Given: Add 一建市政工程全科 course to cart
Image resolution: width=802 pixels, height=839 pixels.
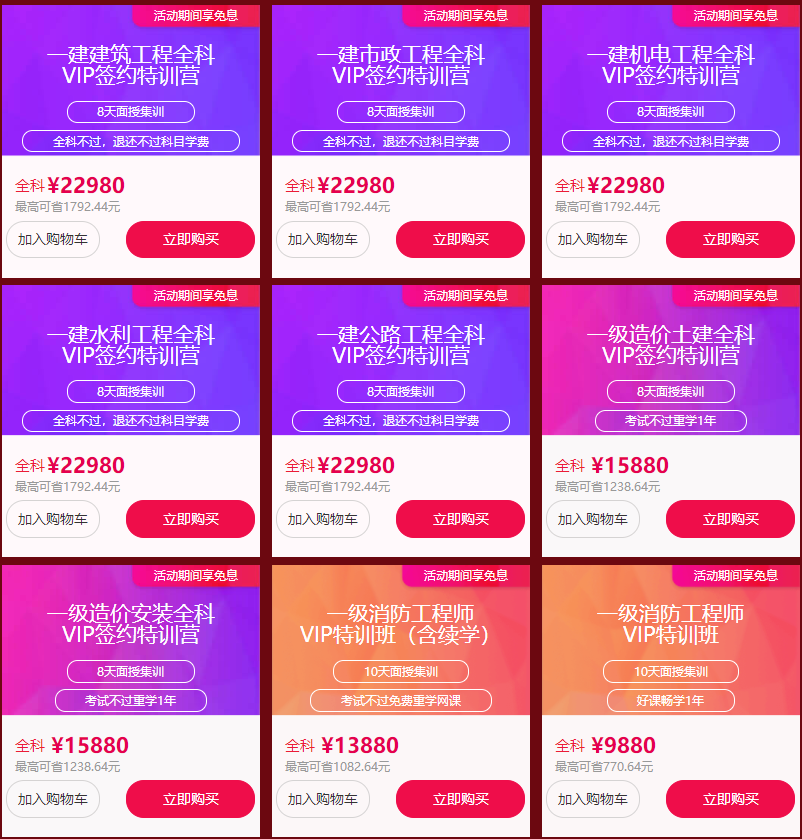Looking at the screenshot, I should pyautogui.click(x=323, y=239).
